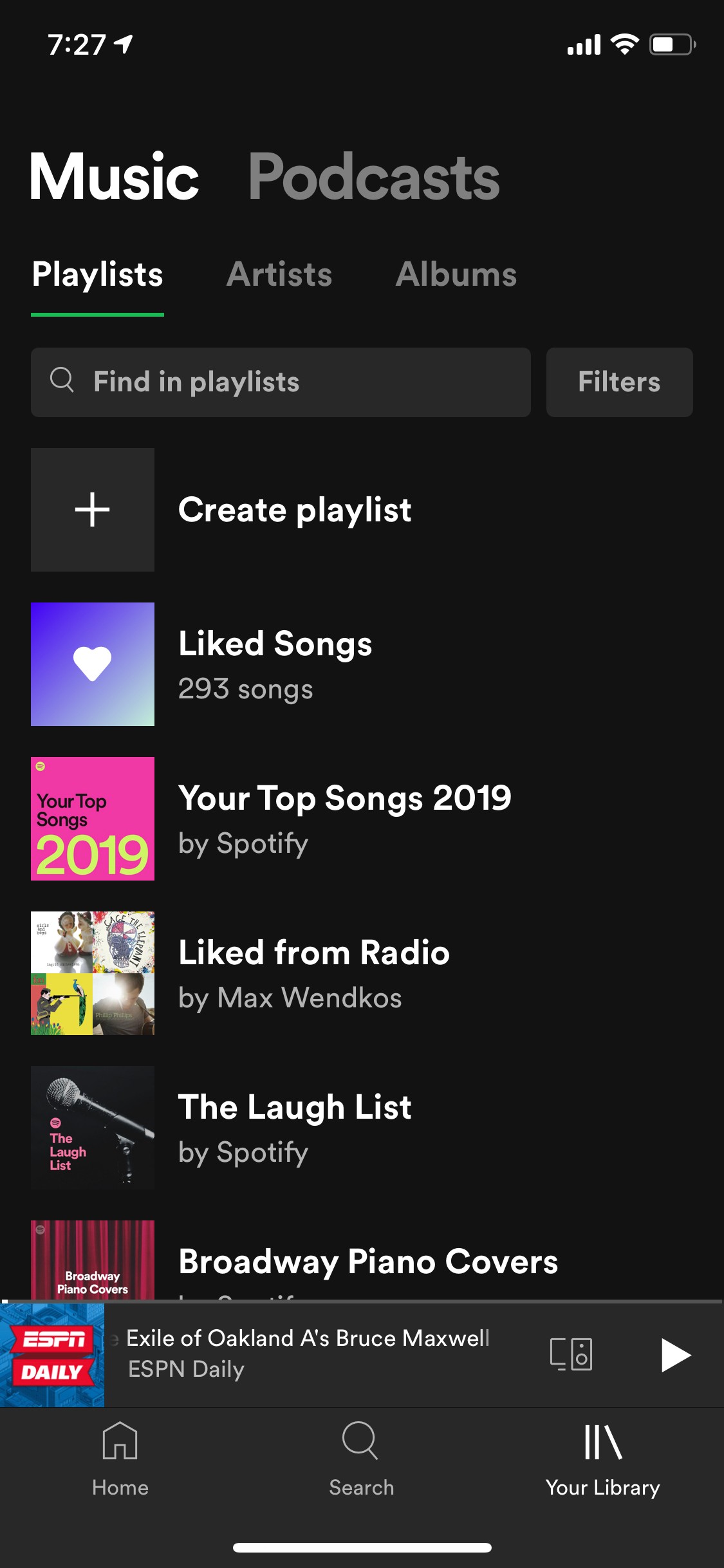Switch to the Podcasts section
Screen dimensions: 724x1568
[x=373, y=177]
